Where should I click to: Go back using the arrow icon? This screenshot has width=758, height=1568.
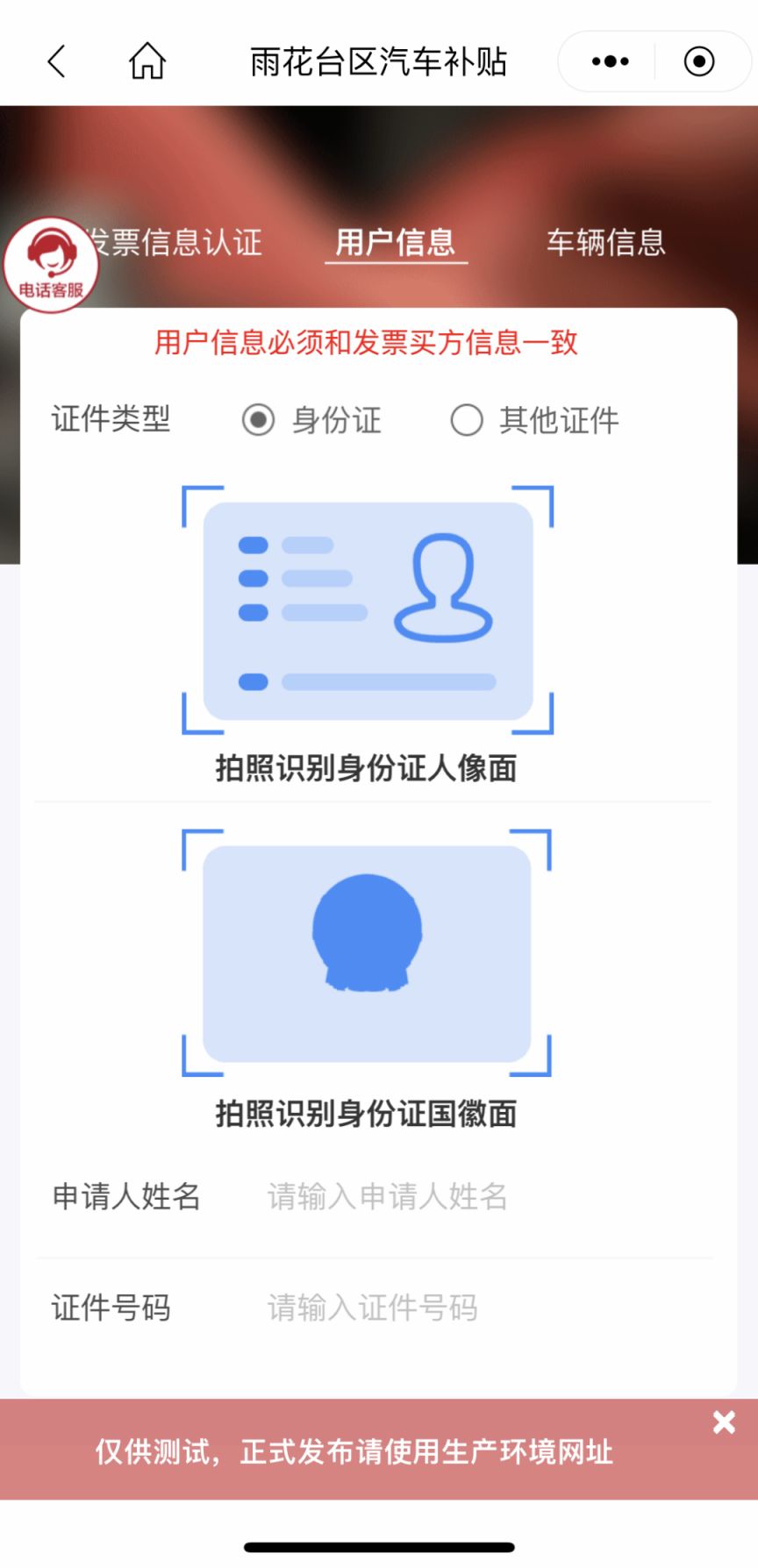57,61
